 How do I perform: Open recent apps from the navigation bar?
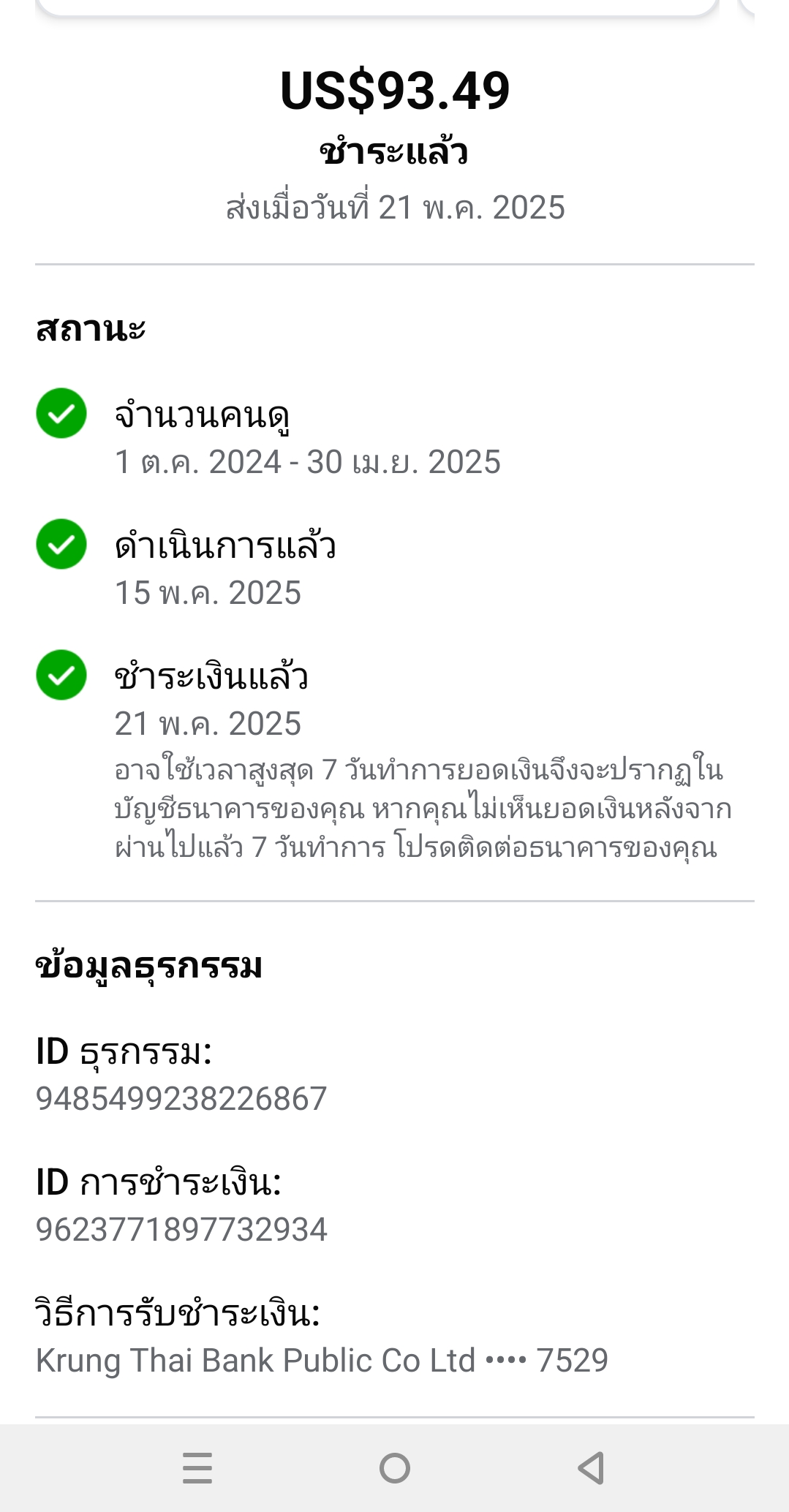tap(197, 1468)
